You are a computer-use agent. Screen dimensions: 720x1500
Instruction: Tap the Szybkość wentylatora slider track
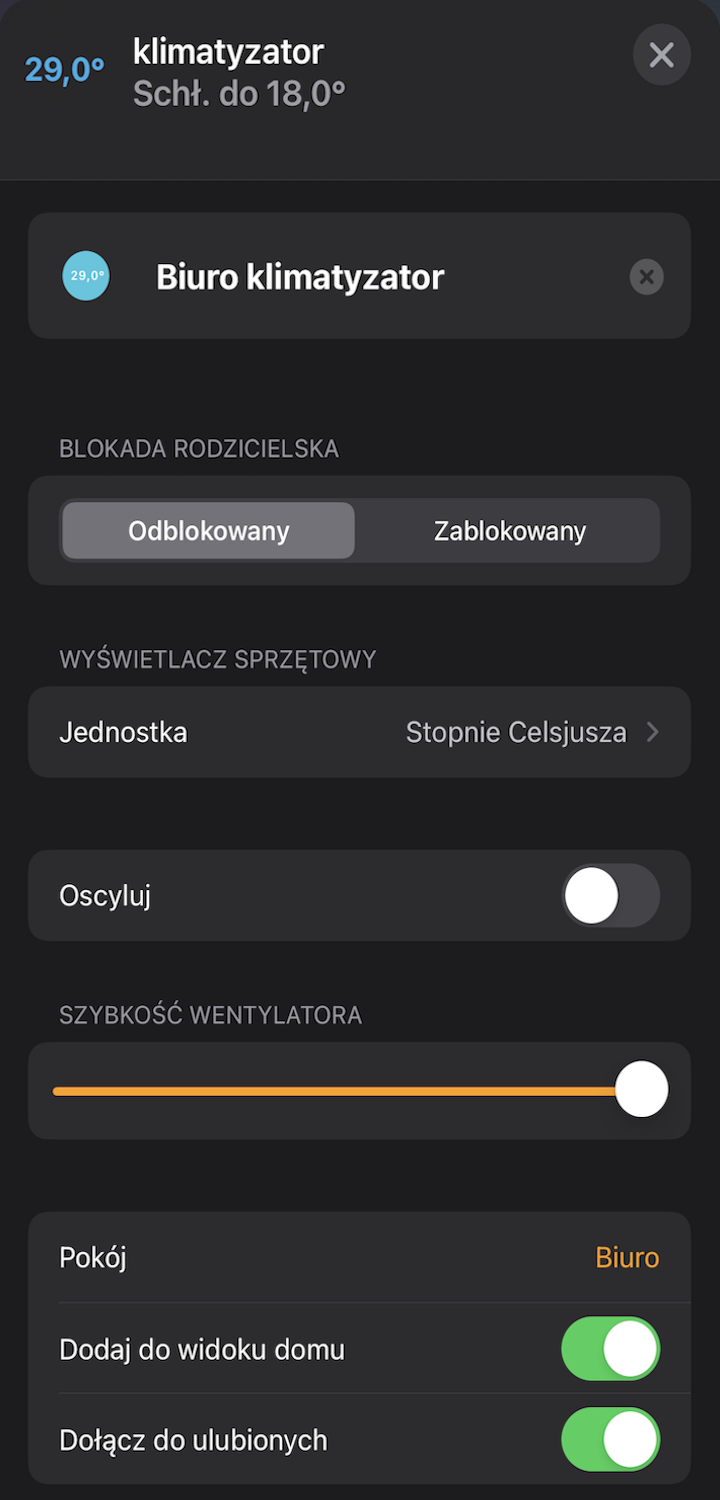point(330,1091)
